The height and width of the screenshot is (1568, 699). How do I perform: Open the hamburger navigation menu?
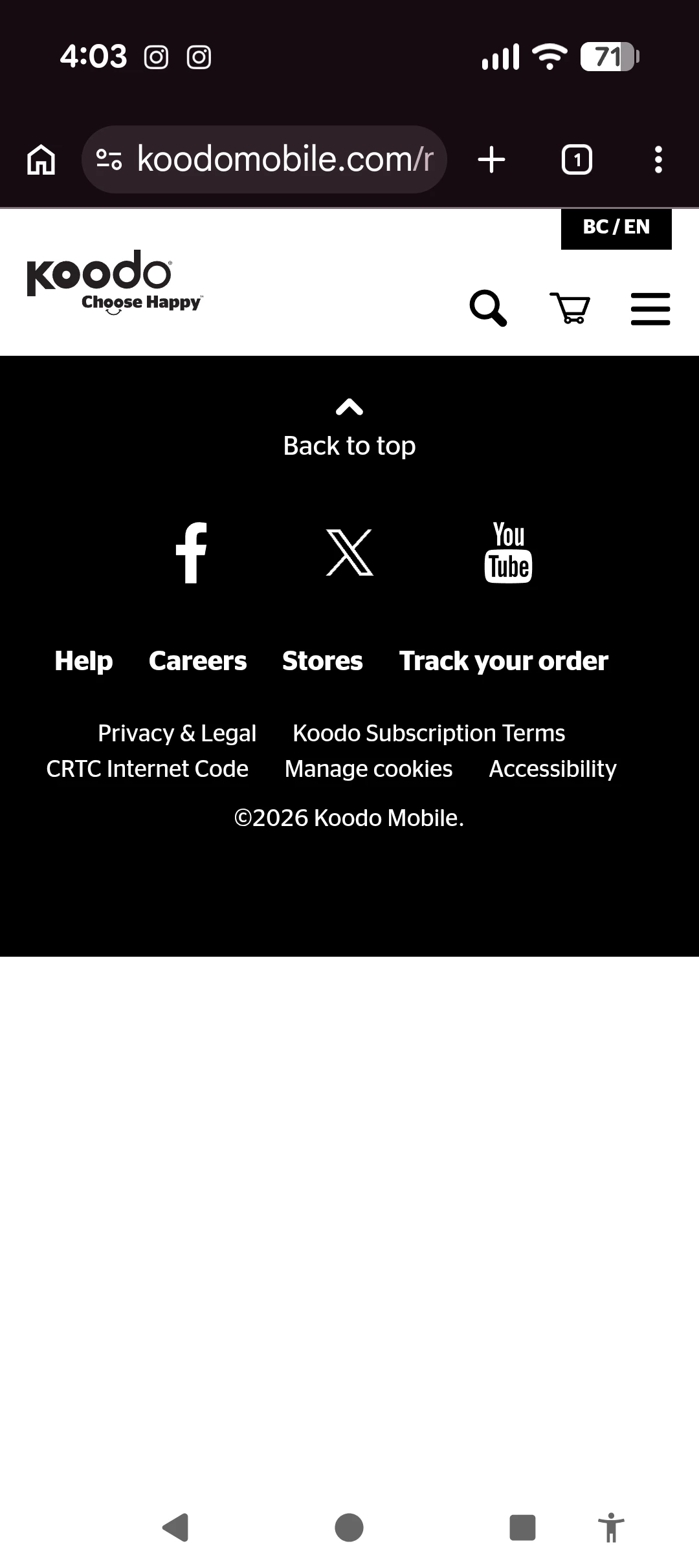click(650, 309)
